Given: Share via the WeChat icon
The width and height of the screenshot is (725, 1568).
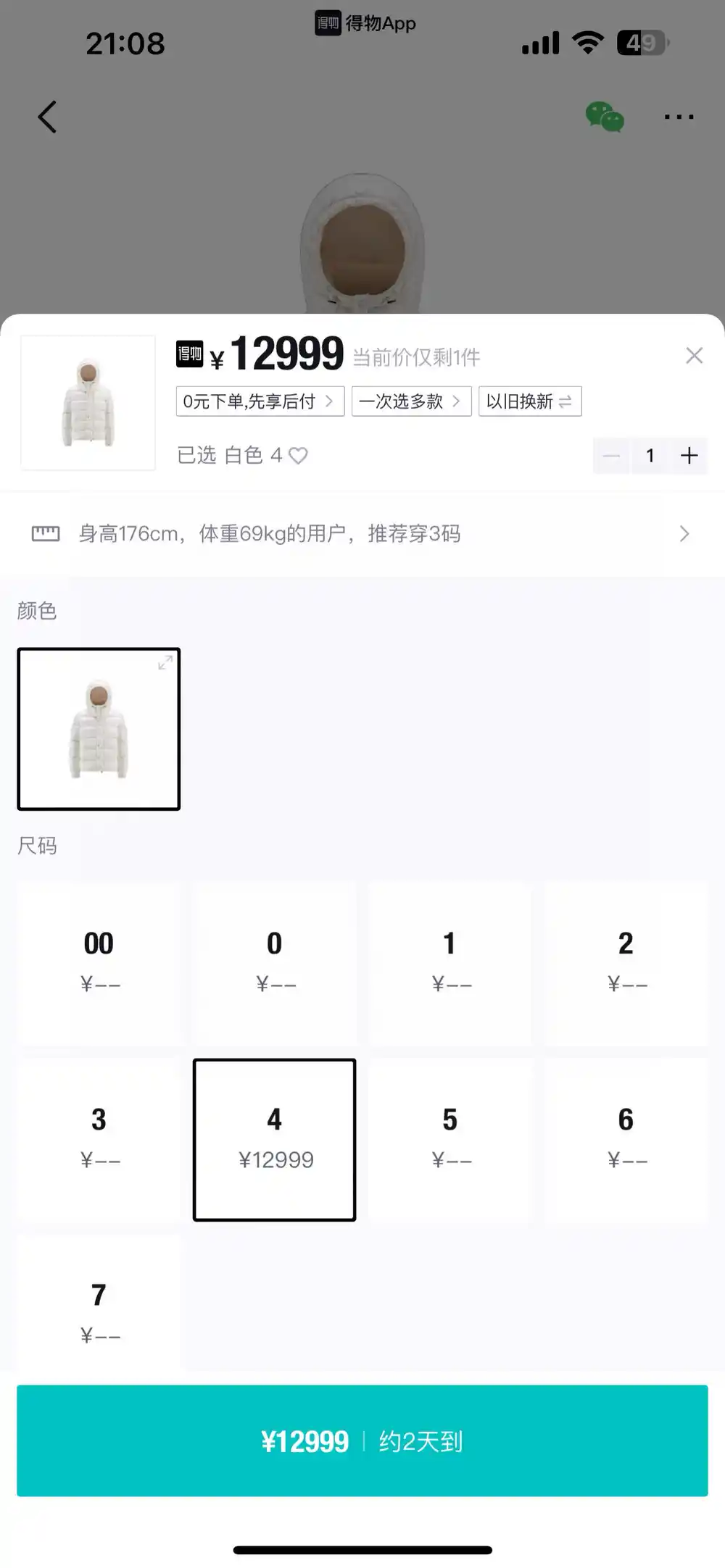Looking at the screenshot, I should (605, 117).
